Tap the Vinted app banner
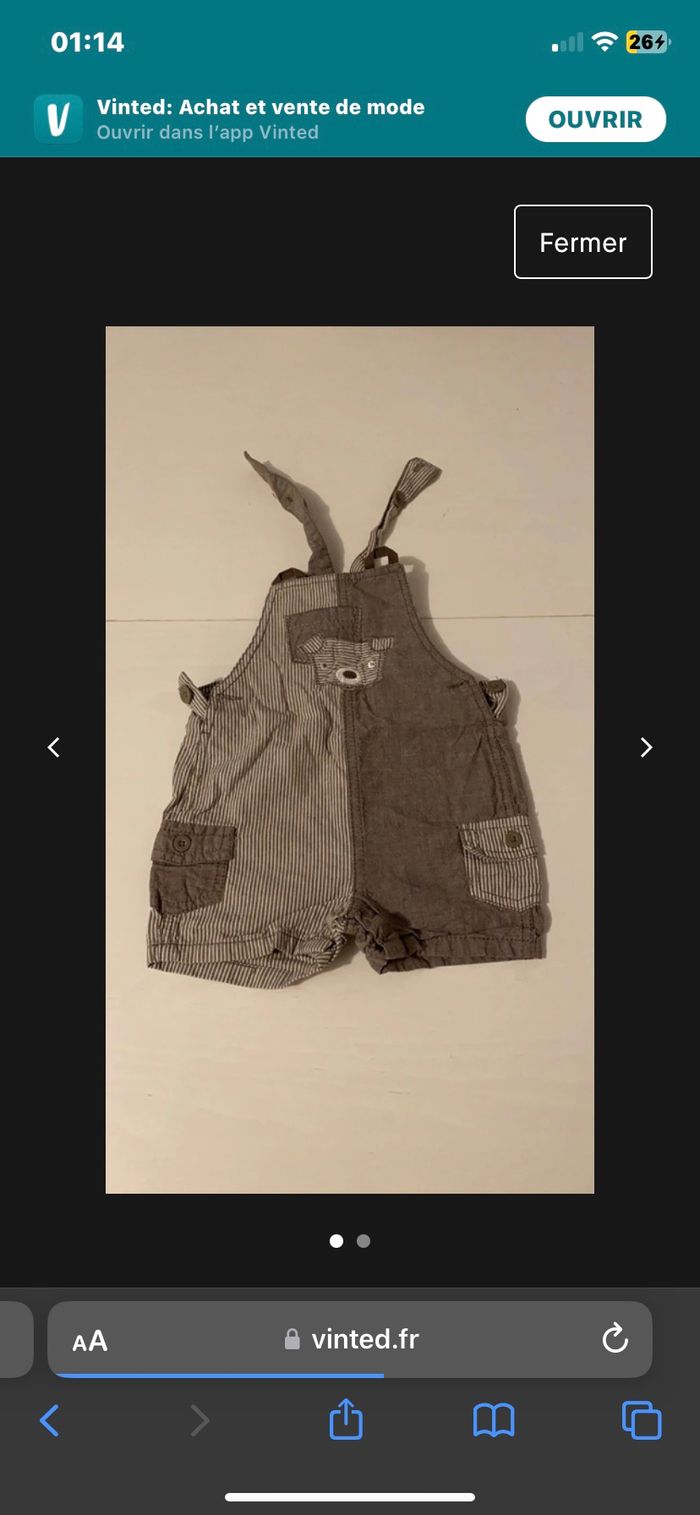Screen dimensions: 700x1515 (260, 119)
